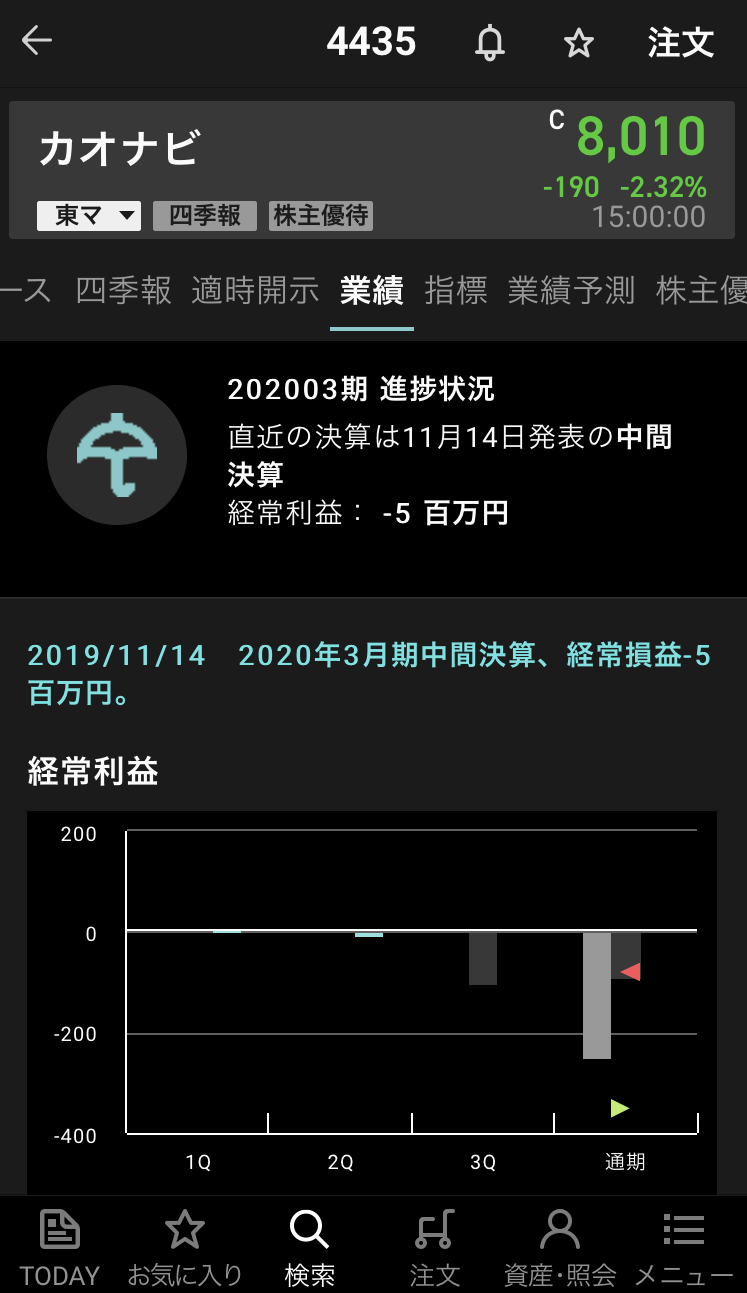Add stock to favorites with star
The image size is (747, 1293).
[579, 43]
